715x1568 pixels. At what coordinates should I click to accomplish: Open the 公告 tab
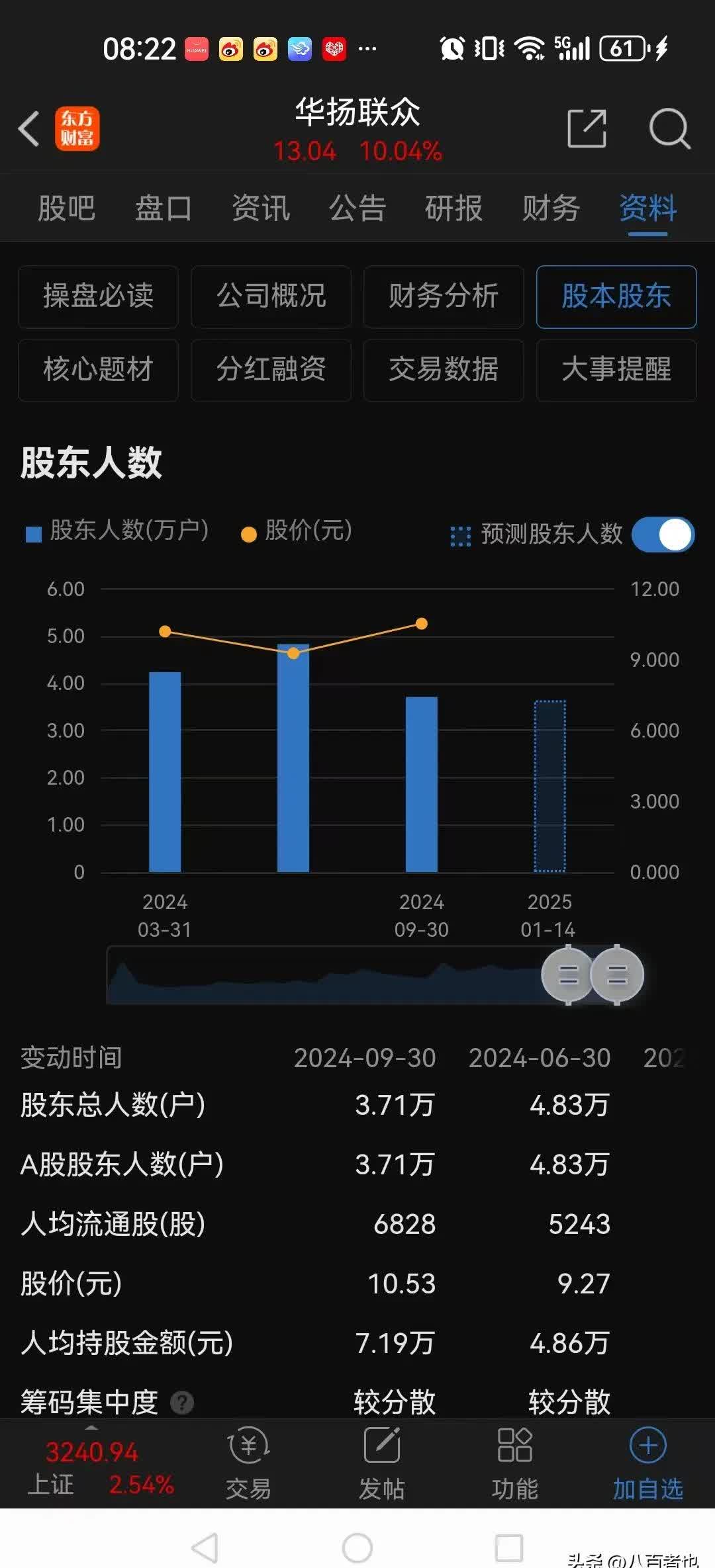(x=357, y=208)
